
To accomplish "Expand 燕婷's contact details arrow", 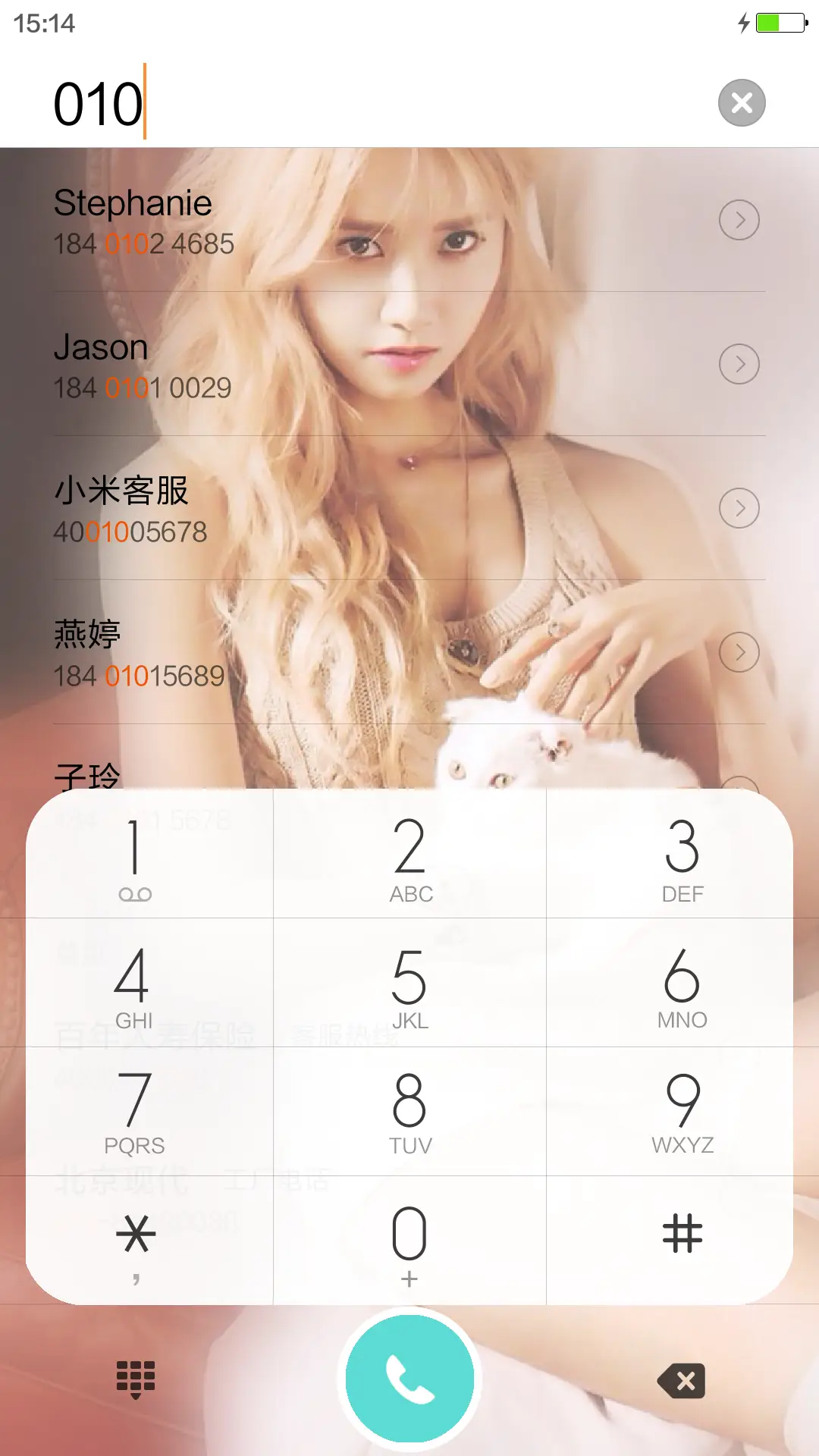I will pyautogui.click(x=739, y=651).
